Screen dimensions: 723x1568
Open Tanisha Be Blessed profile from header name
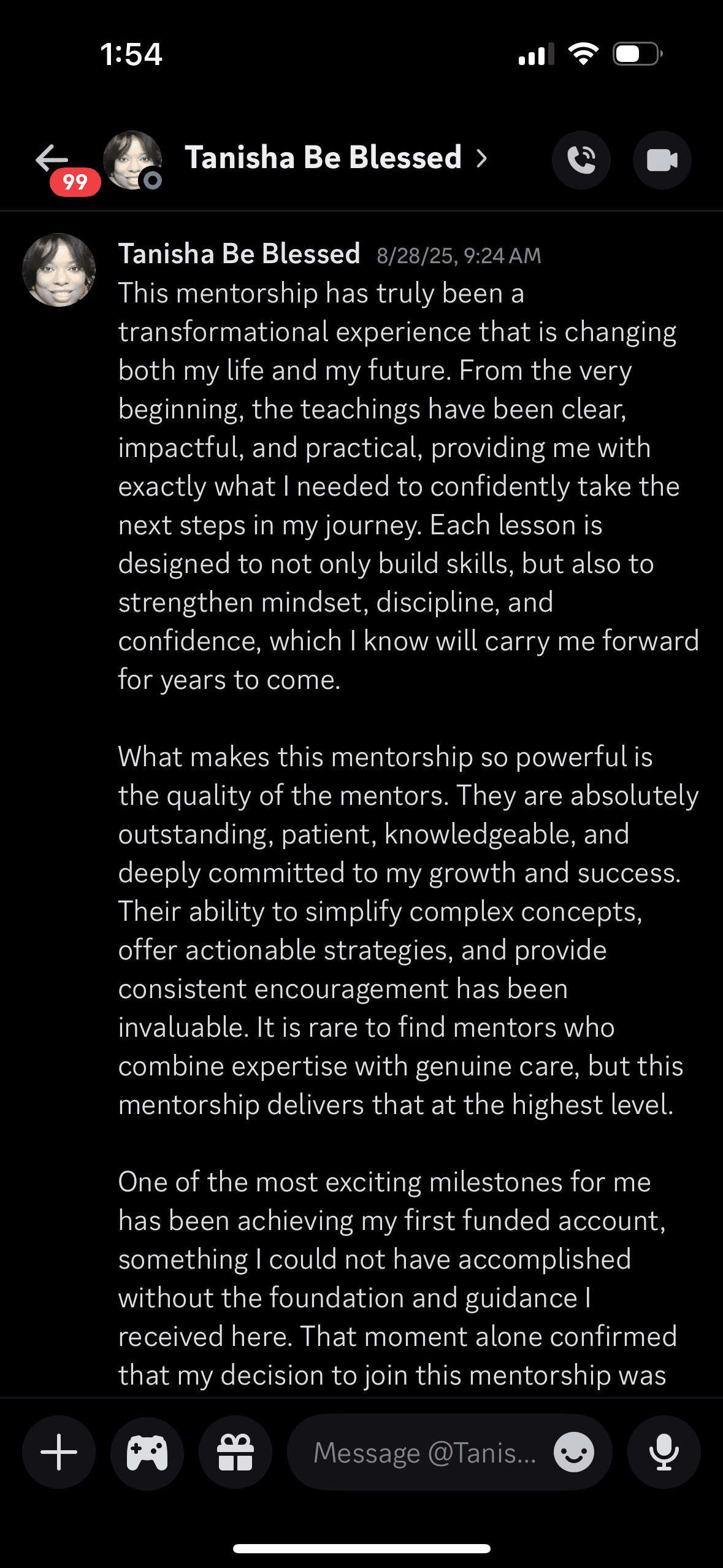point(324,158)
